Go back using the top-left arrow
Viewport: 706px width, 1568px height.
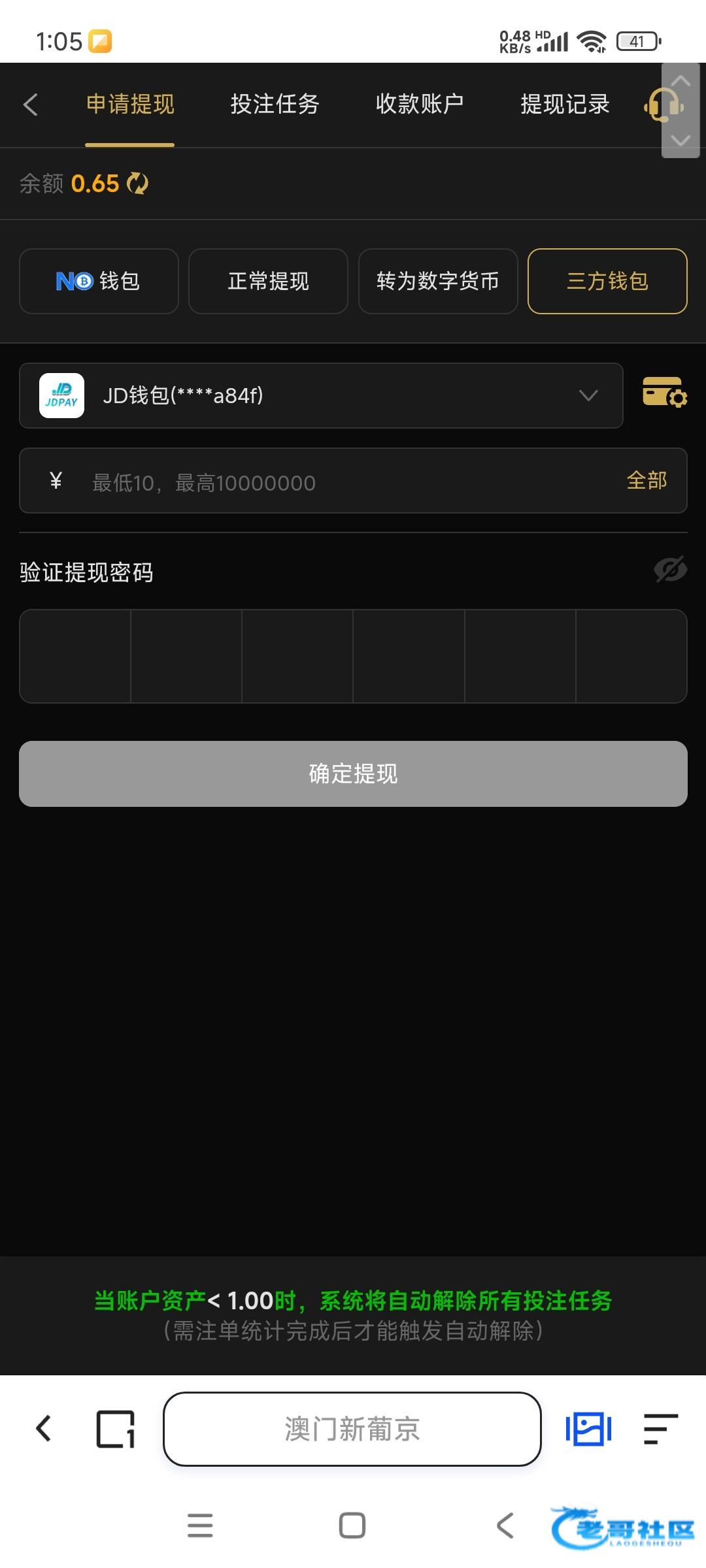(x=30, y=105)
